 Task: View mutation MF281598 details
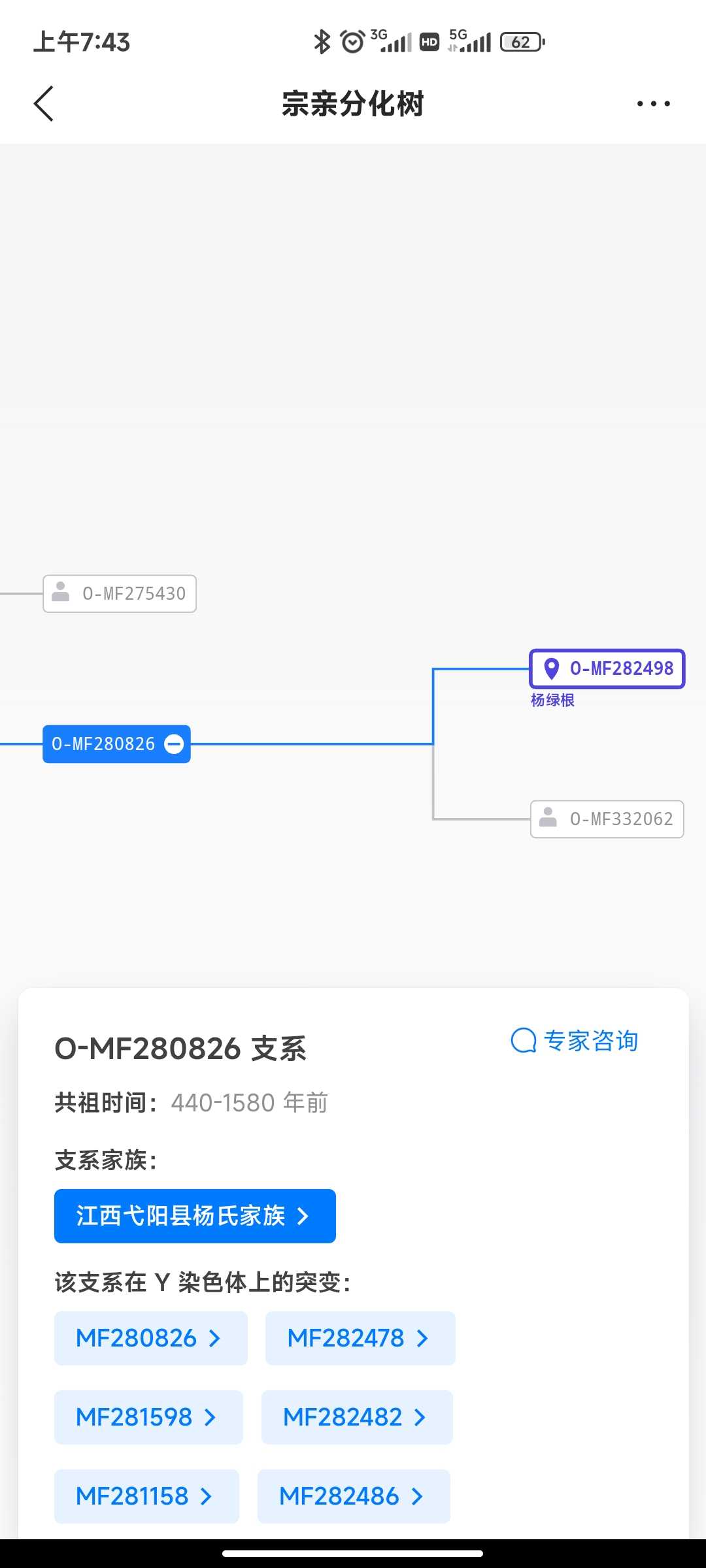(148, 1417)
